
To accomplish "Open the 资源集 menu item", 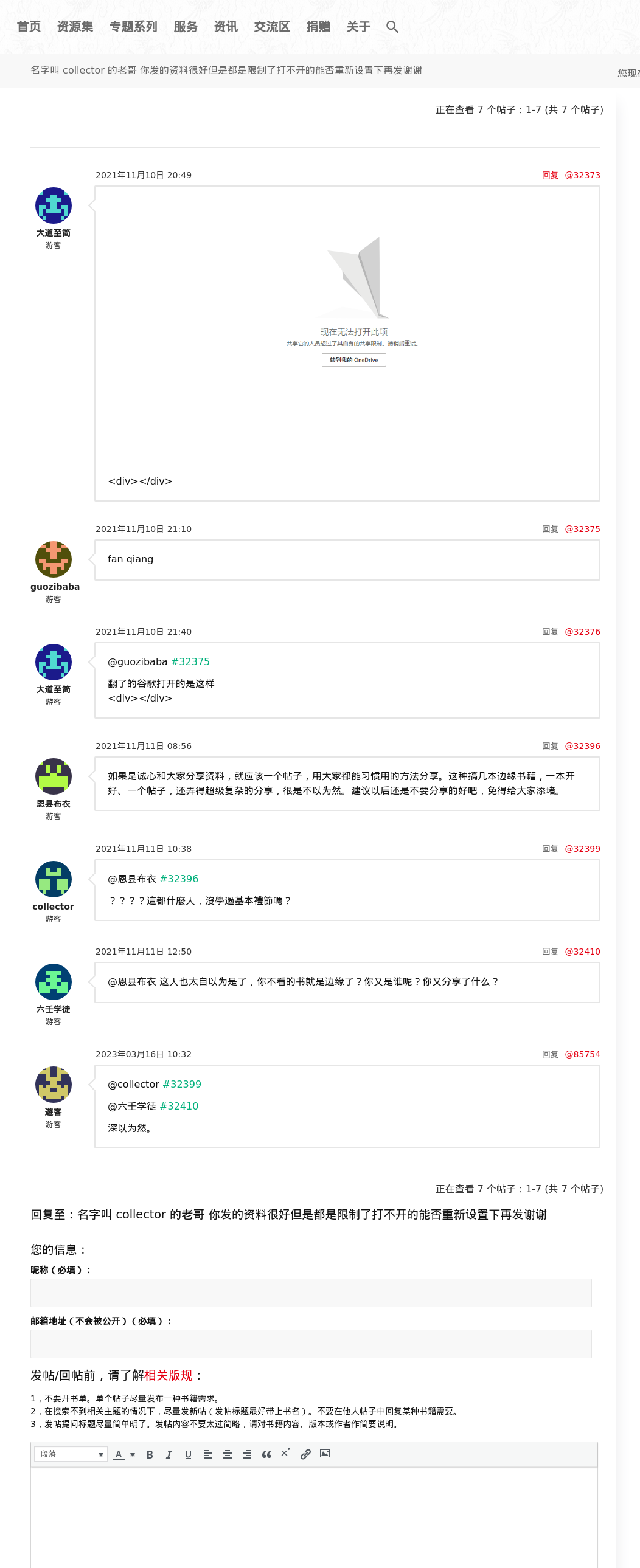I will tap(75, 27).
